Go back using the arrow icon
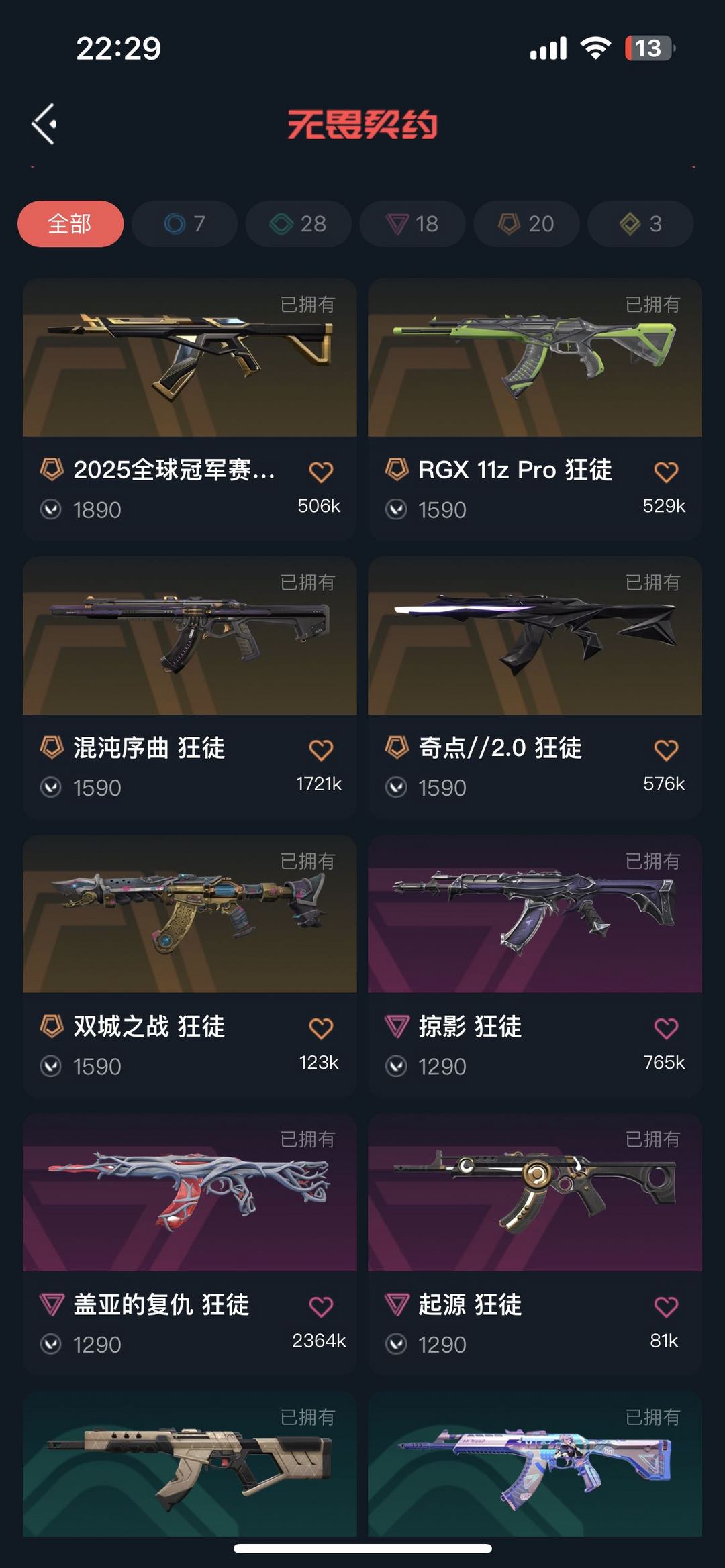The width and height of the screenshot is (725, 1568). tap(44, 124)
